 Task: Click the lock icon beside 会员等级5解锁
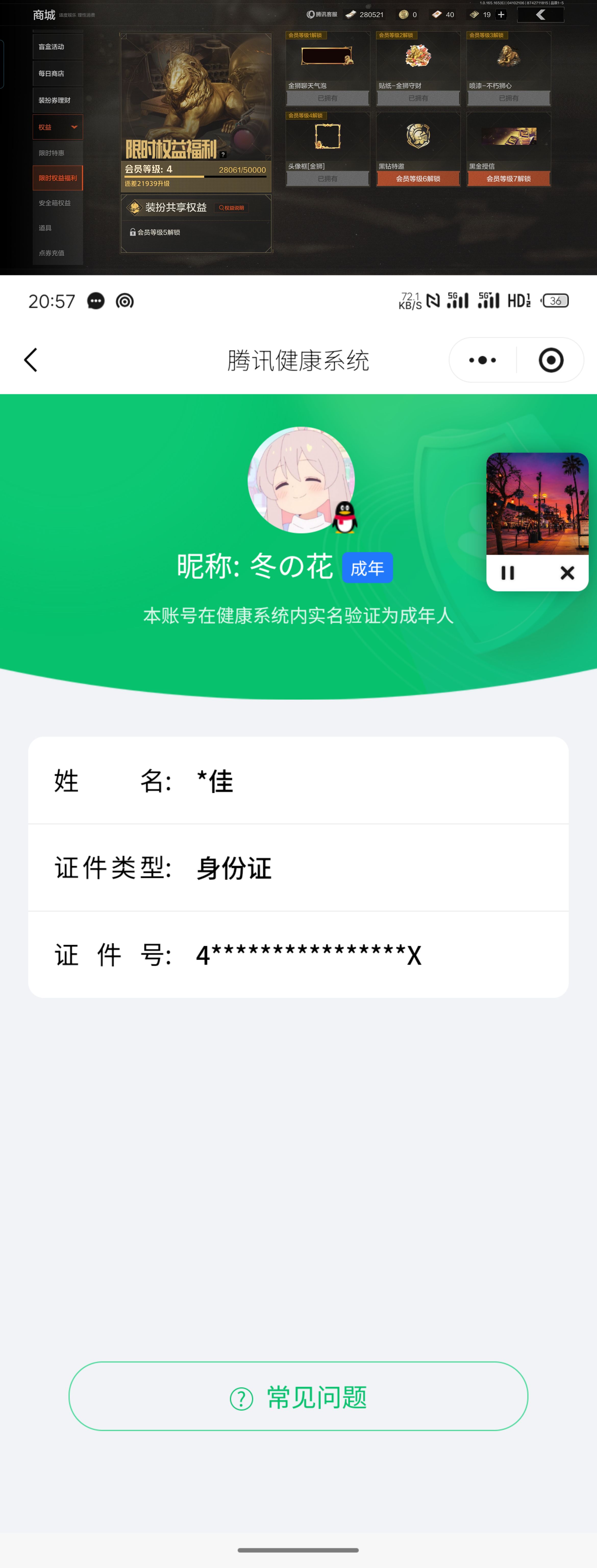133,232
